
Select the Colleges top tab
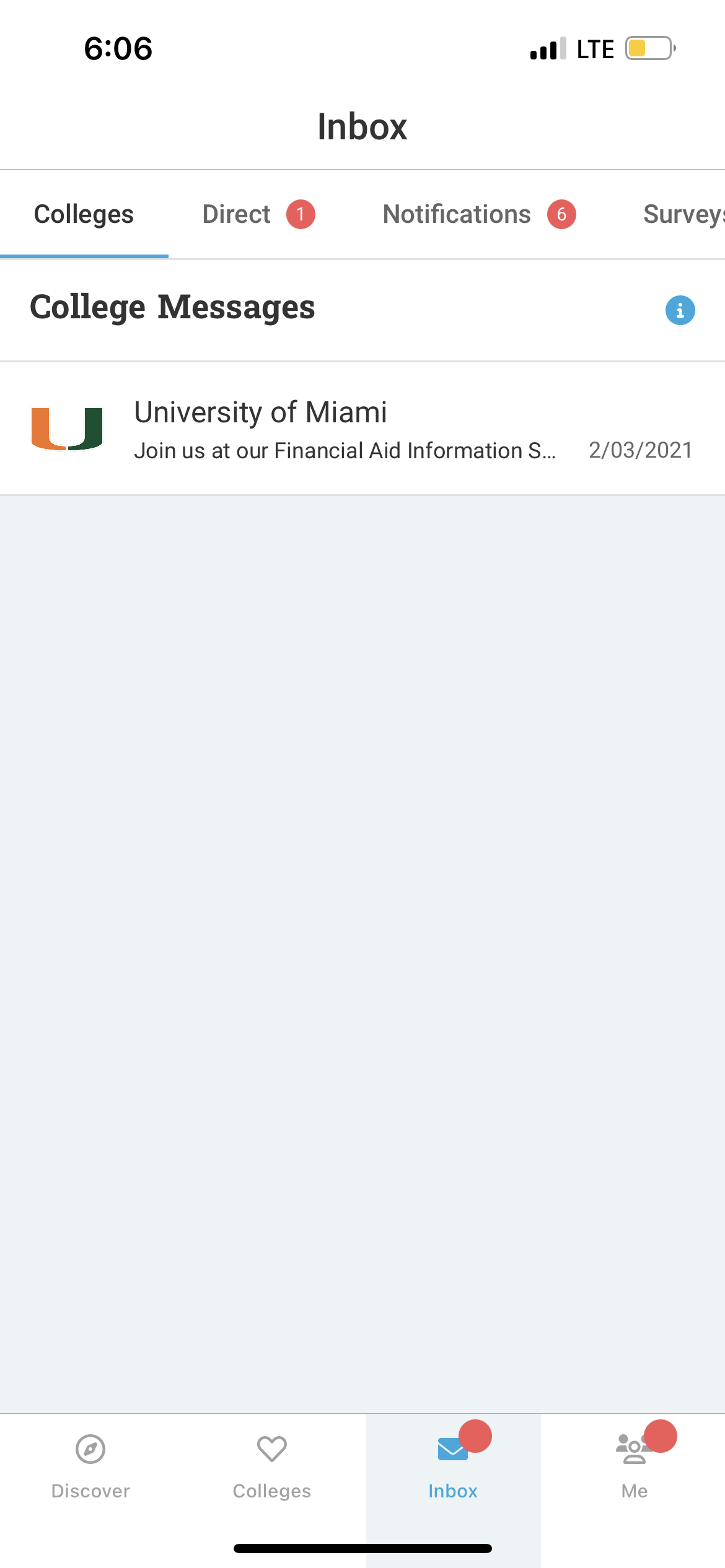pos(84,214)
